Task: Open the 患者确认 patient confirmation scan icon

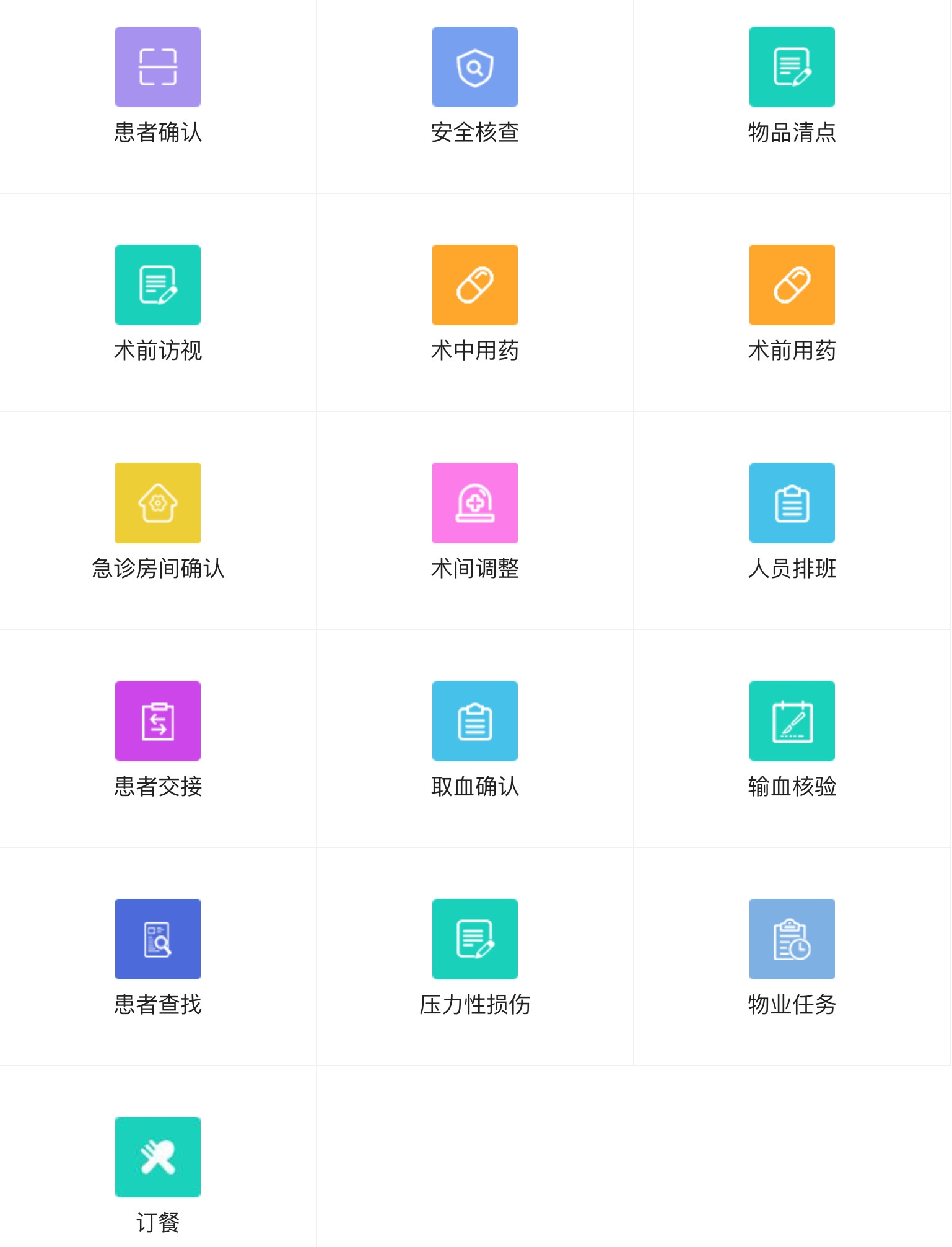Action: 157,66
